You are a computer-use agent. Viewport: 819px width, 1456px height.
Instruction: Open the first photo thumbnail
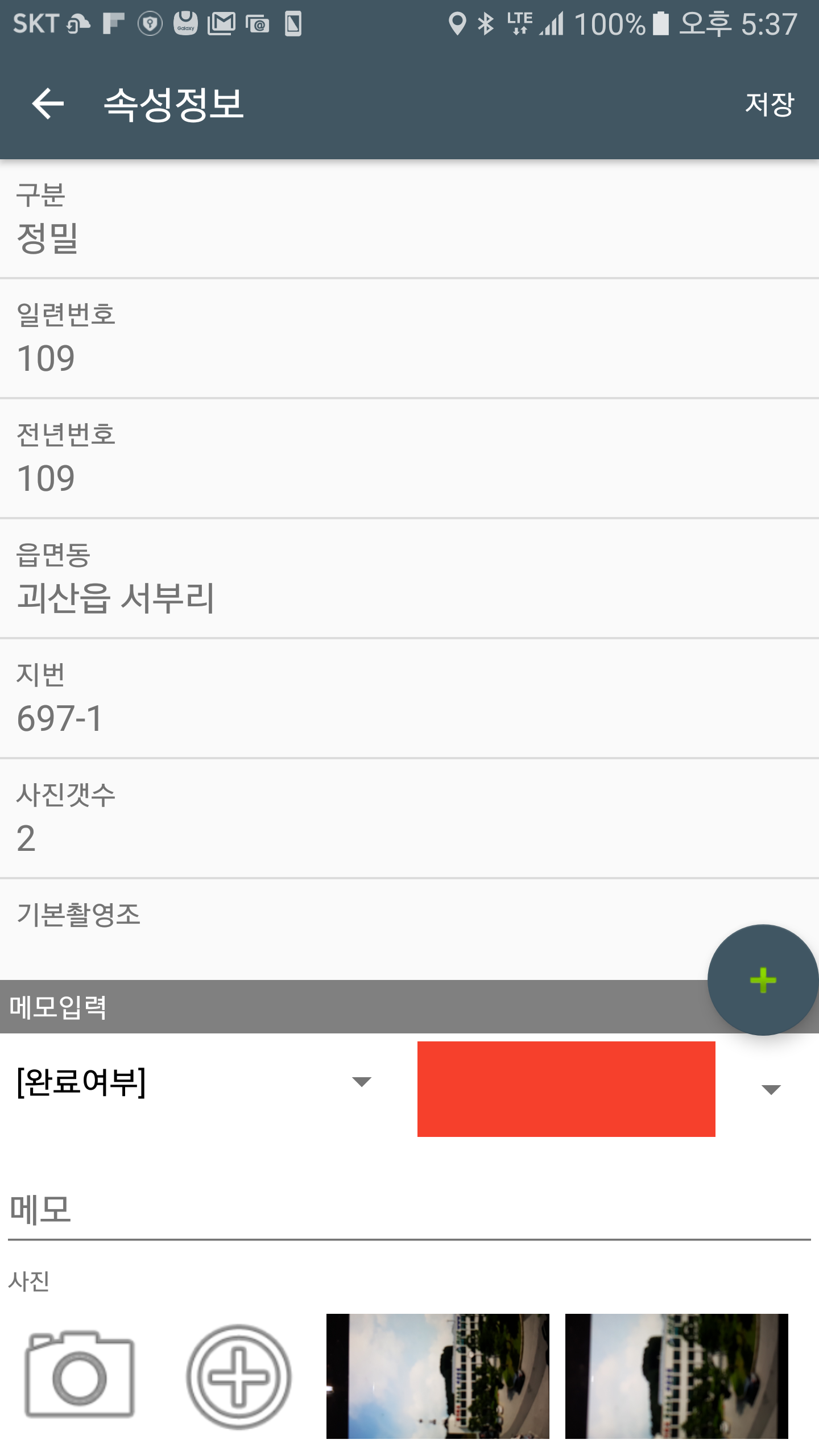coord(438,1376)
